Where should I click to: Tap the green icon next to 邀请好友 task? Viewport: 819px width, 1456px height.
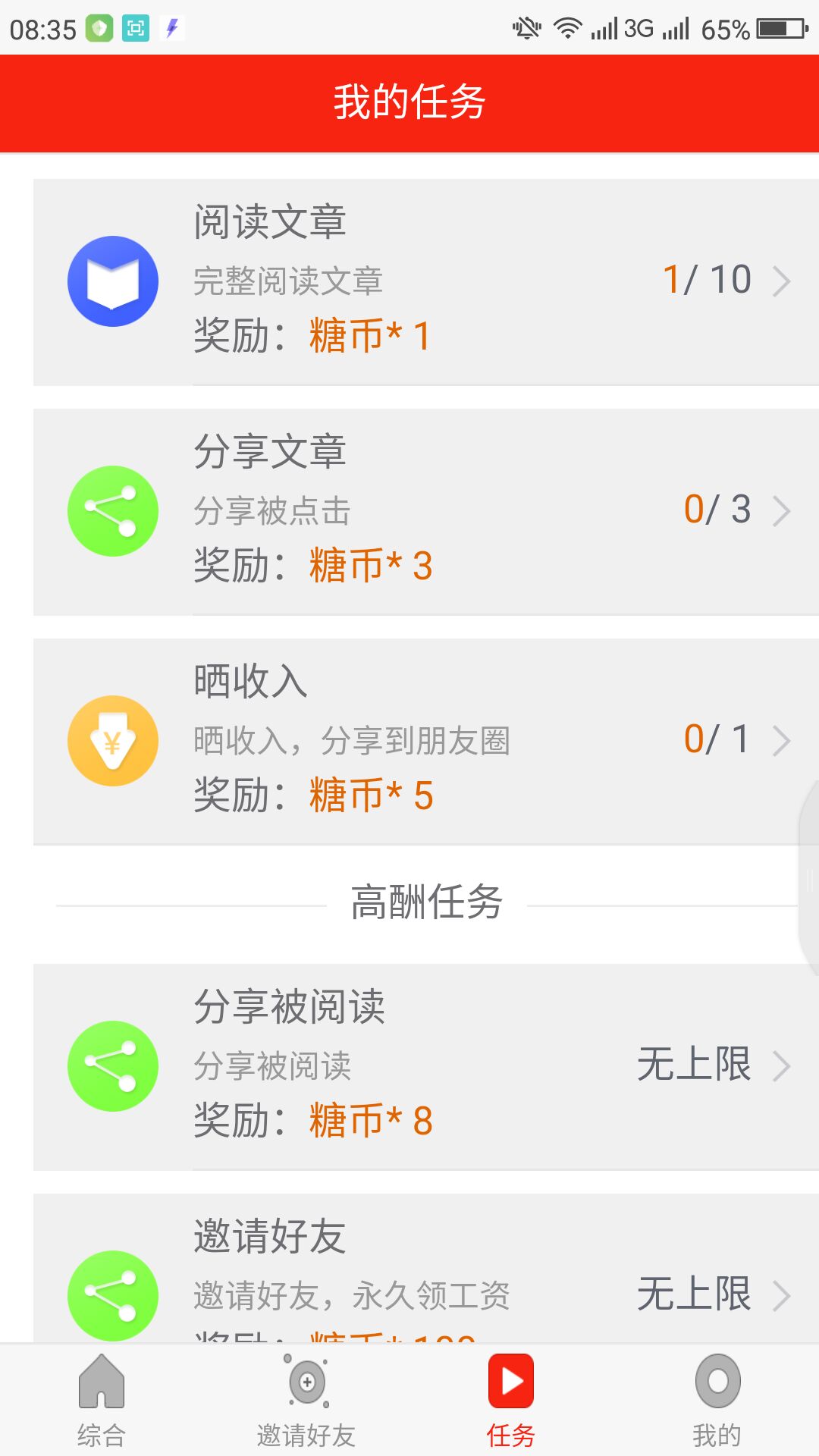coord(112,1297)
